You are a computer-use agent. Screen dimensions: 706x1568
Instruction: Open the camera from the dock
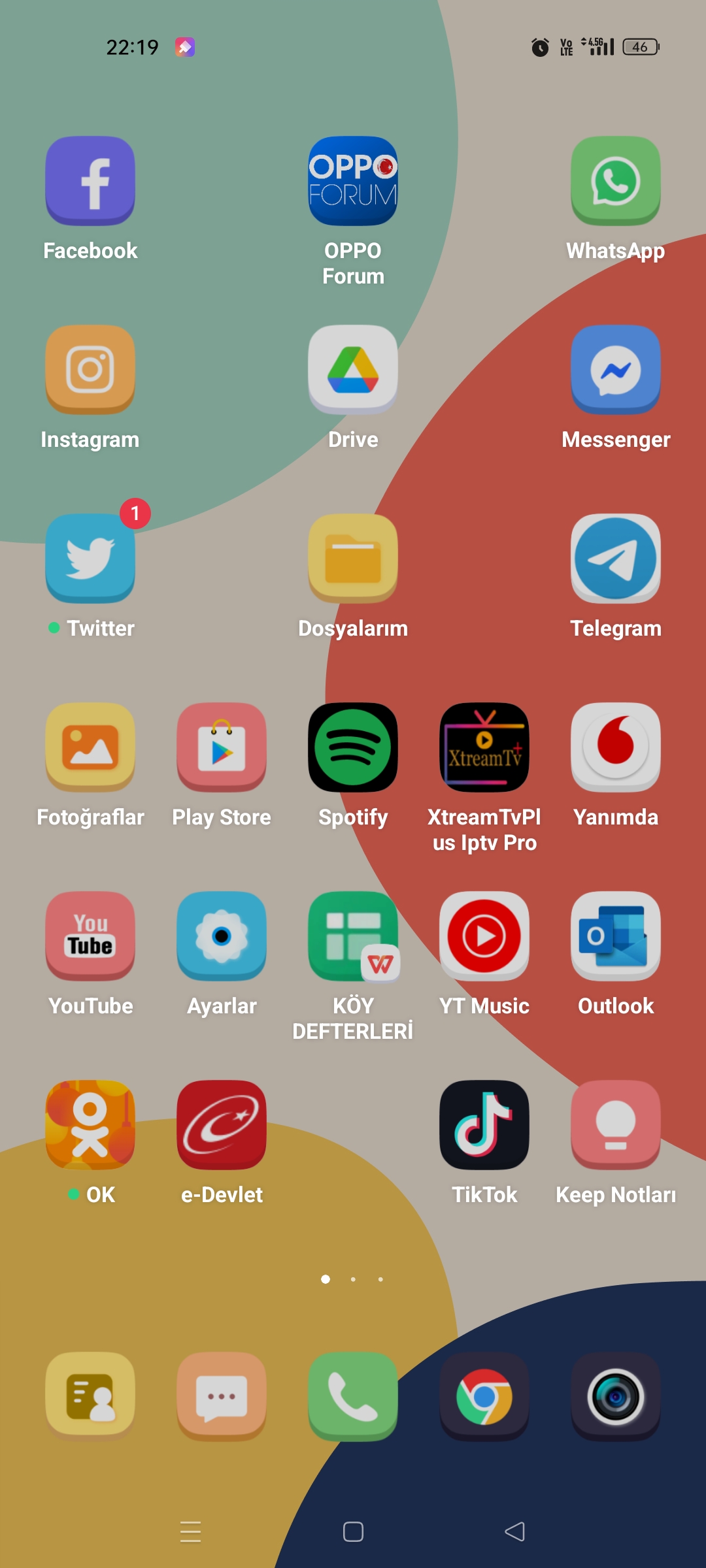point(615,1397)
